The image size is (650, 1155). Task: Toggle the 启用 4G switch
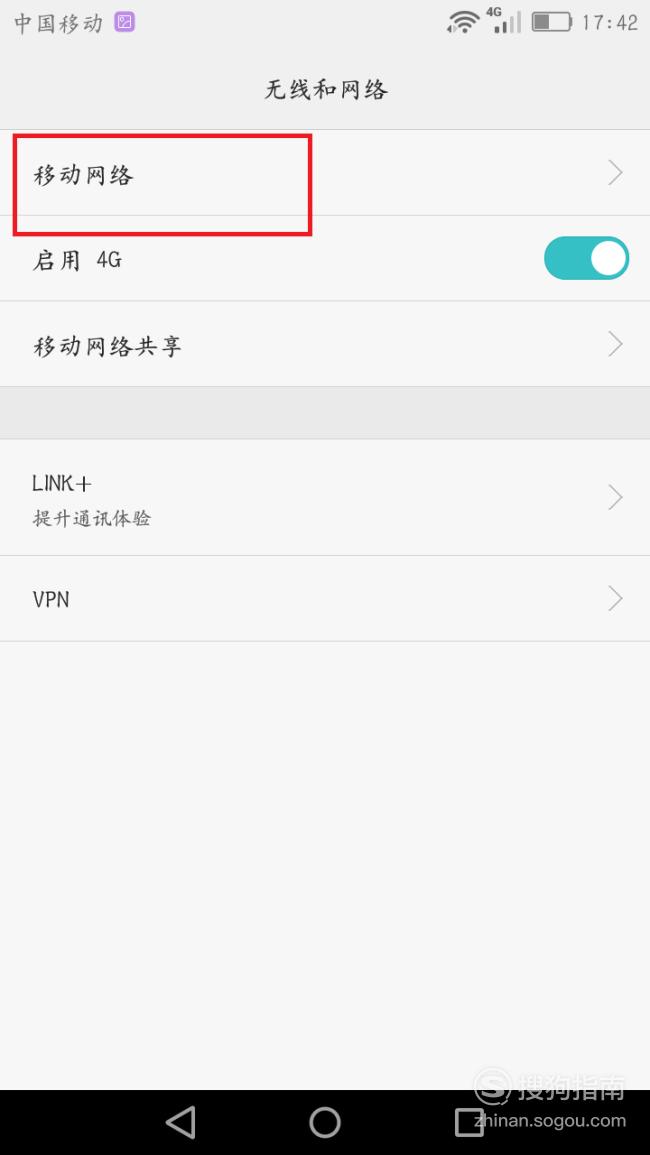coord(586,259)
